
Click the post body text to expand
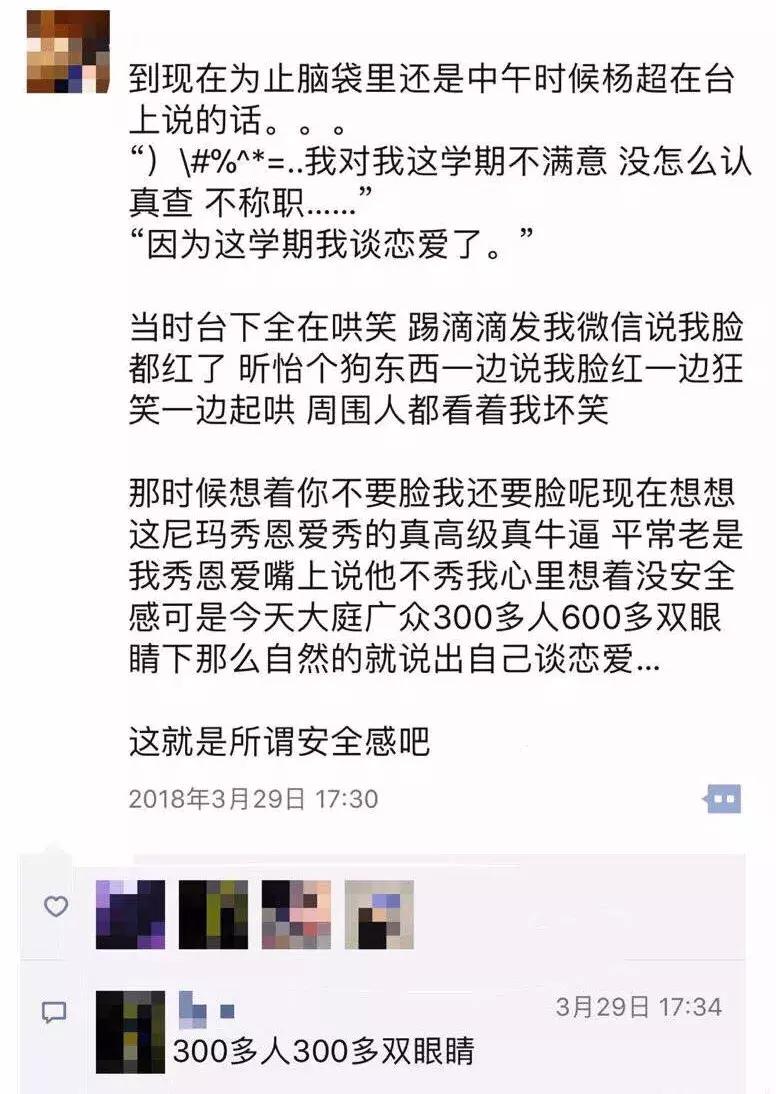coord(400,400)
